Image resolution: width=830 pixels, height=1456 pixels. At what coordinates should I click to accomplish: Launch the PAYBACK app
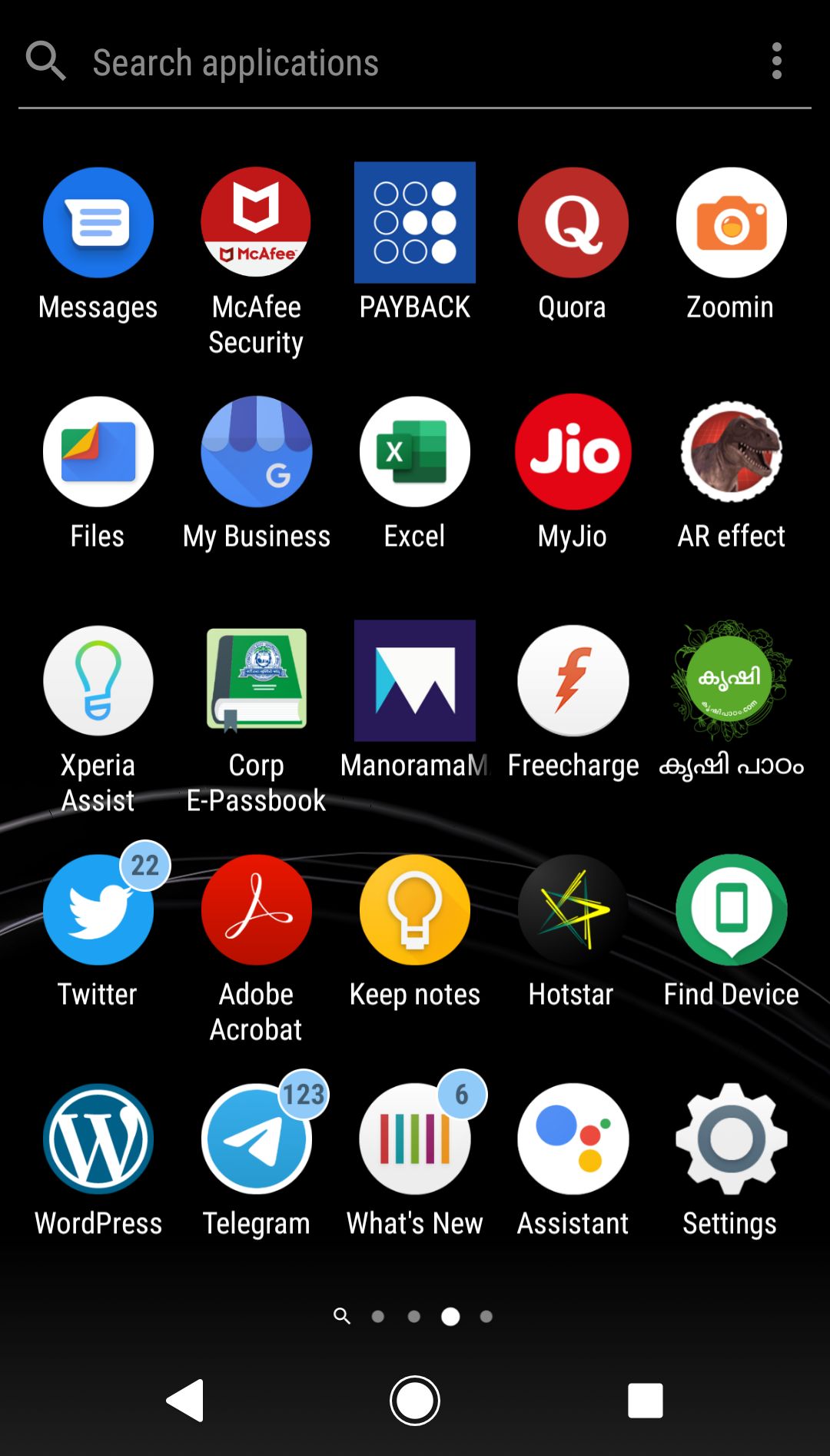click(x=415, y=223)
